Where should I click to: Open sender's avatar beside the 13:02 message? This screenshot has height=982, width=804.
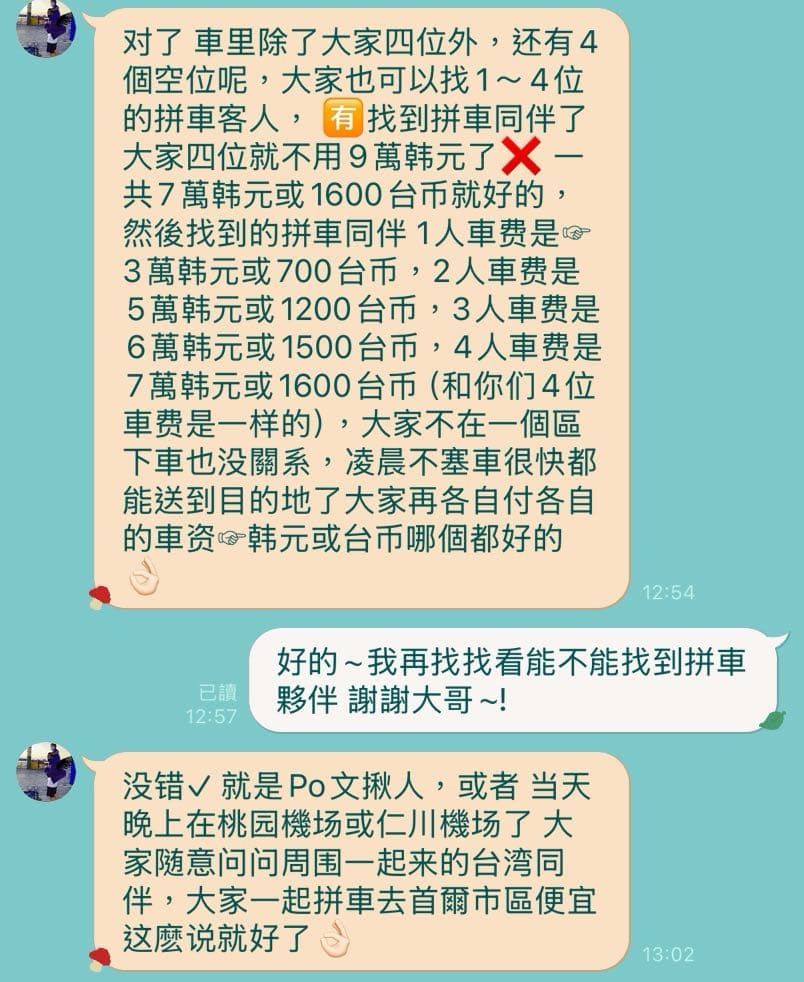point(46,772)
